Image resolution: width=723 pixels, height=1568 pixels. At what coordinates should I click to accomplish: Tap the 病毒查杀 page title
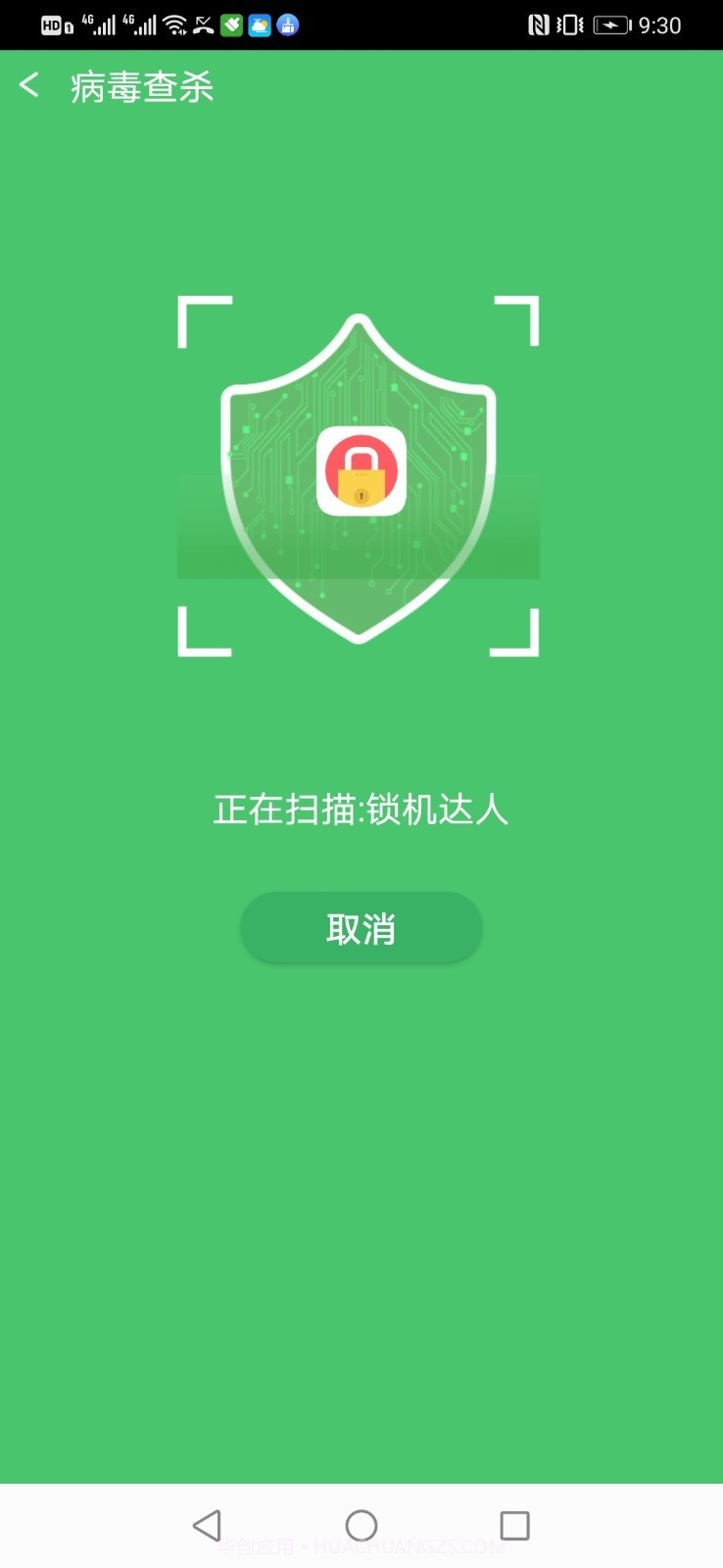click(140, 87)
